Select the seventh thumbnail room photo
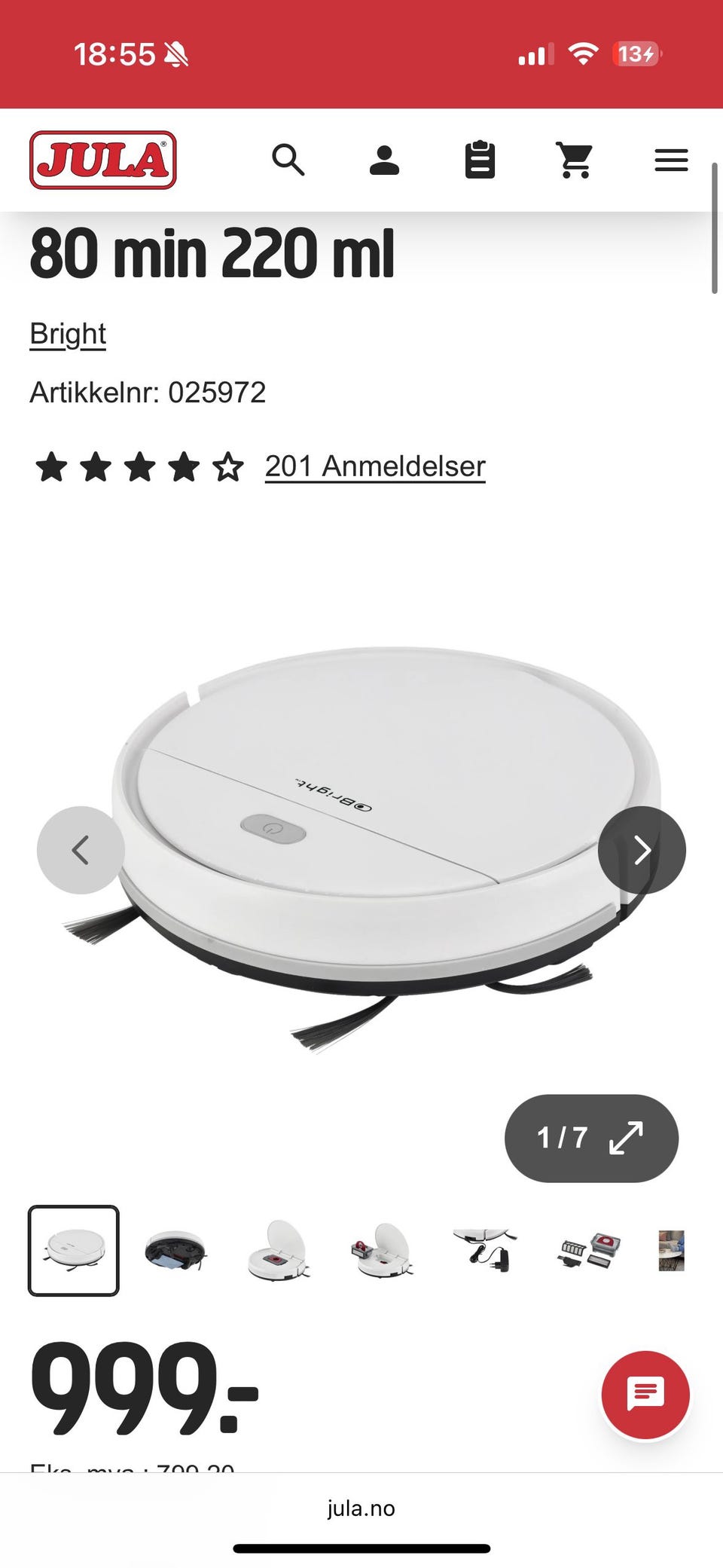The image size is (723, 1568). point(672,1251)
